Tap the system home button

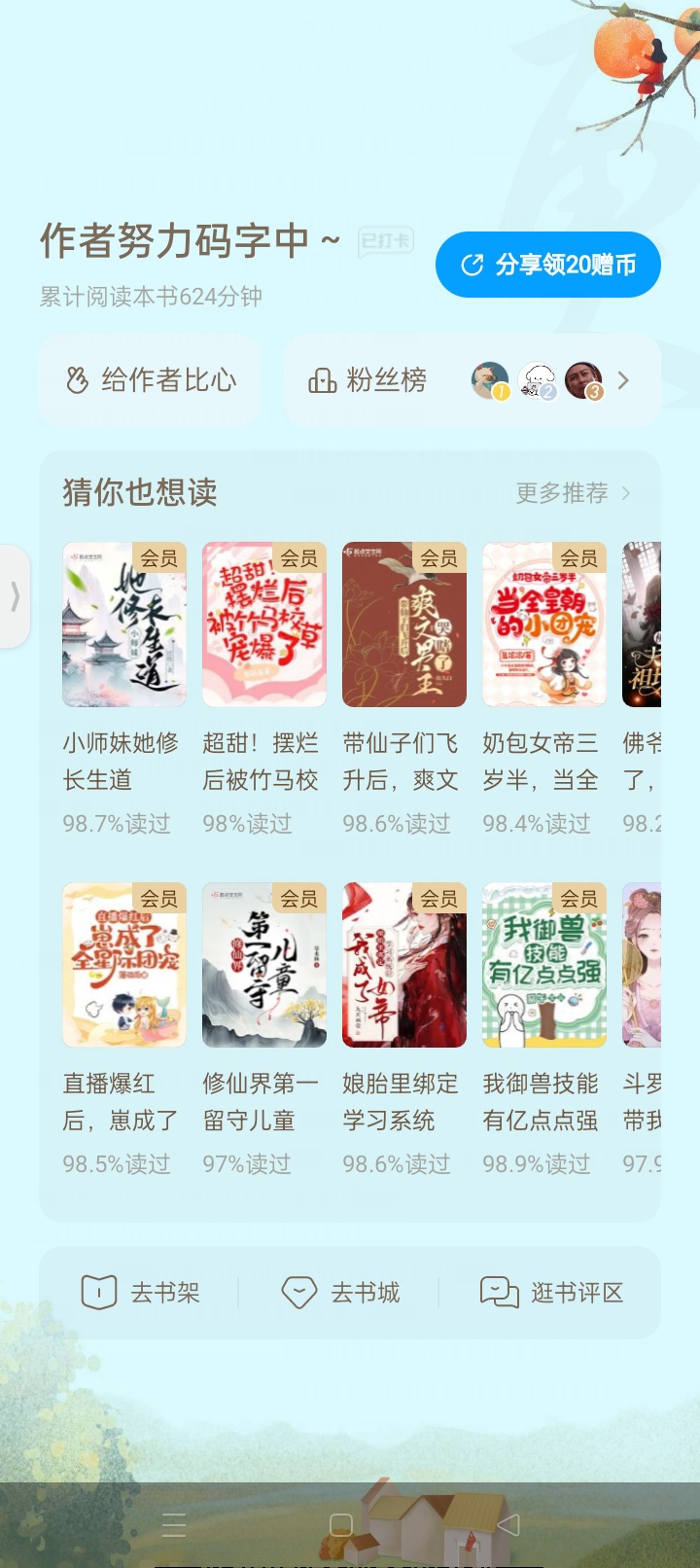pos(341,1525)
